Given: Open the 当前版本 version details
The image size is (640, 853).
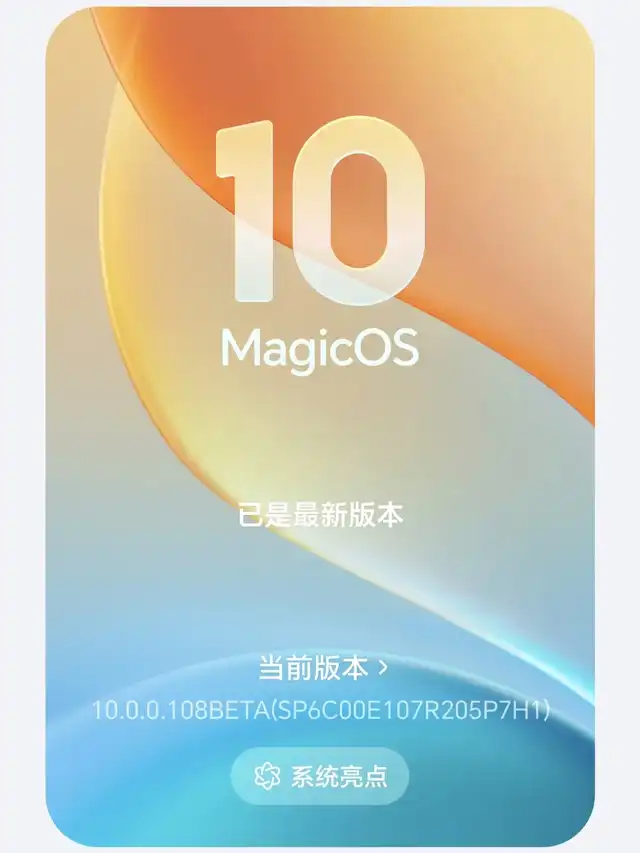Looking at the screenshot, I should [322, 667].
